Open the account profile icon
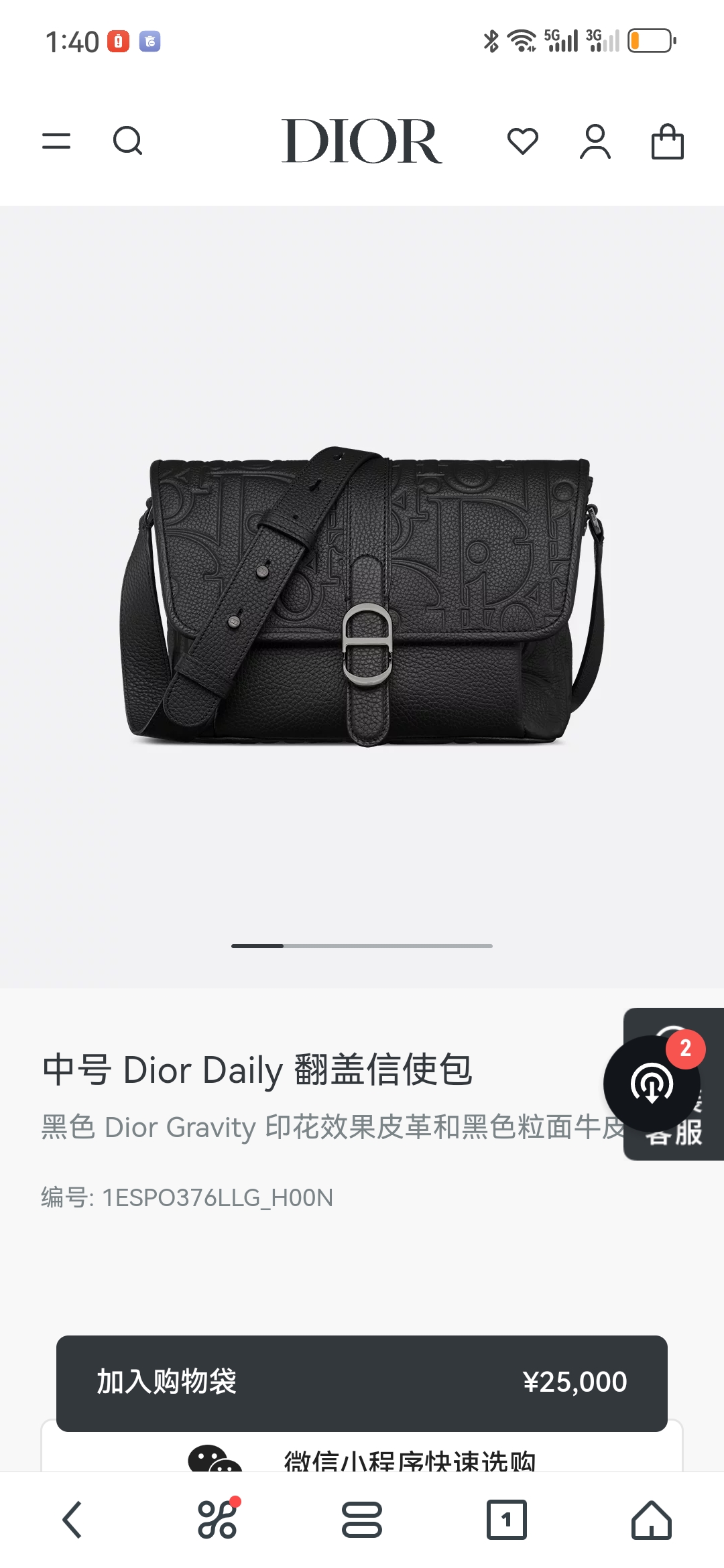 [595, 141]
